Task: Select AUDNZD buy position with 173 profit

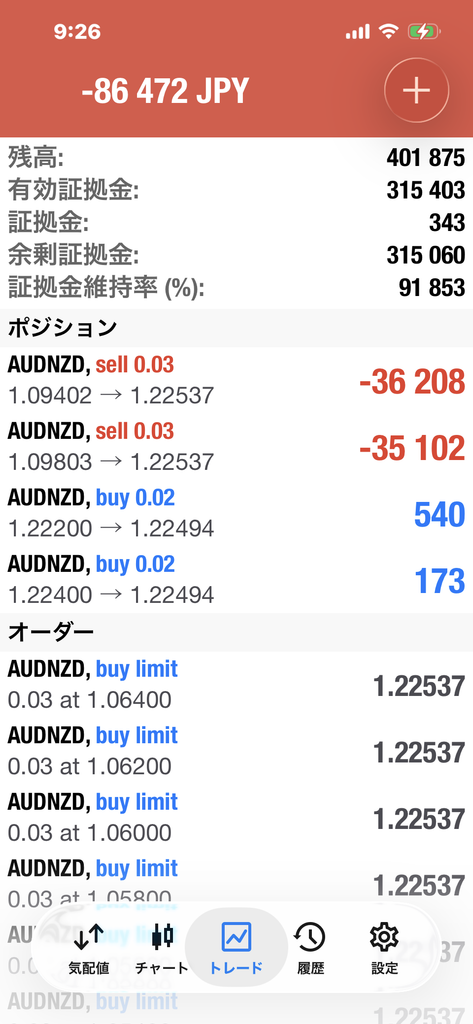Action: click(x=236, y=580)
